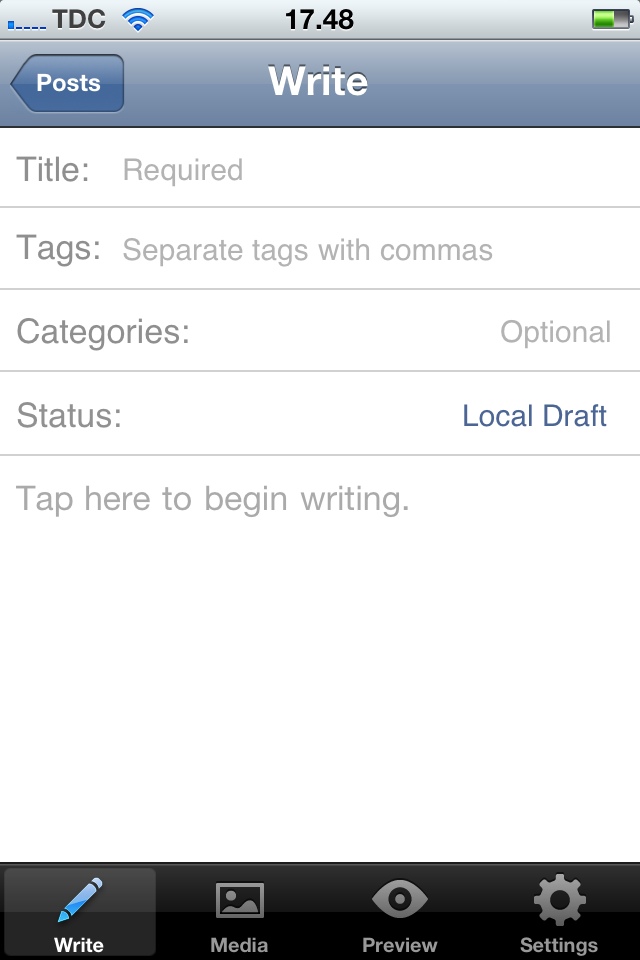Viewport: 640px width, 960px height.
Task: Go to the Settings tab
Action: tap(558, 915)
